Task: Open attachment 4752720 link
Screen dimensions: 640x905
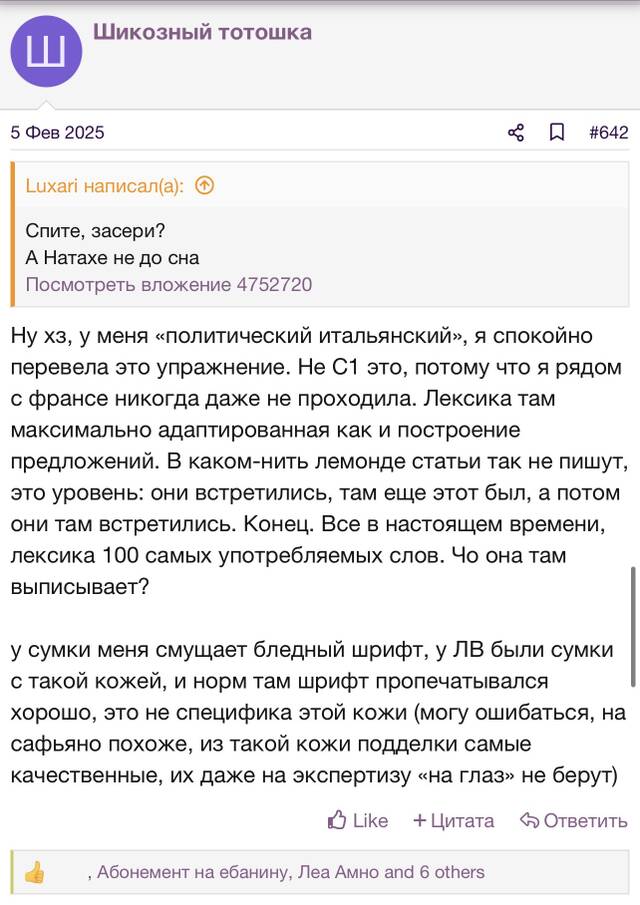Action: [x=169, y=284]
